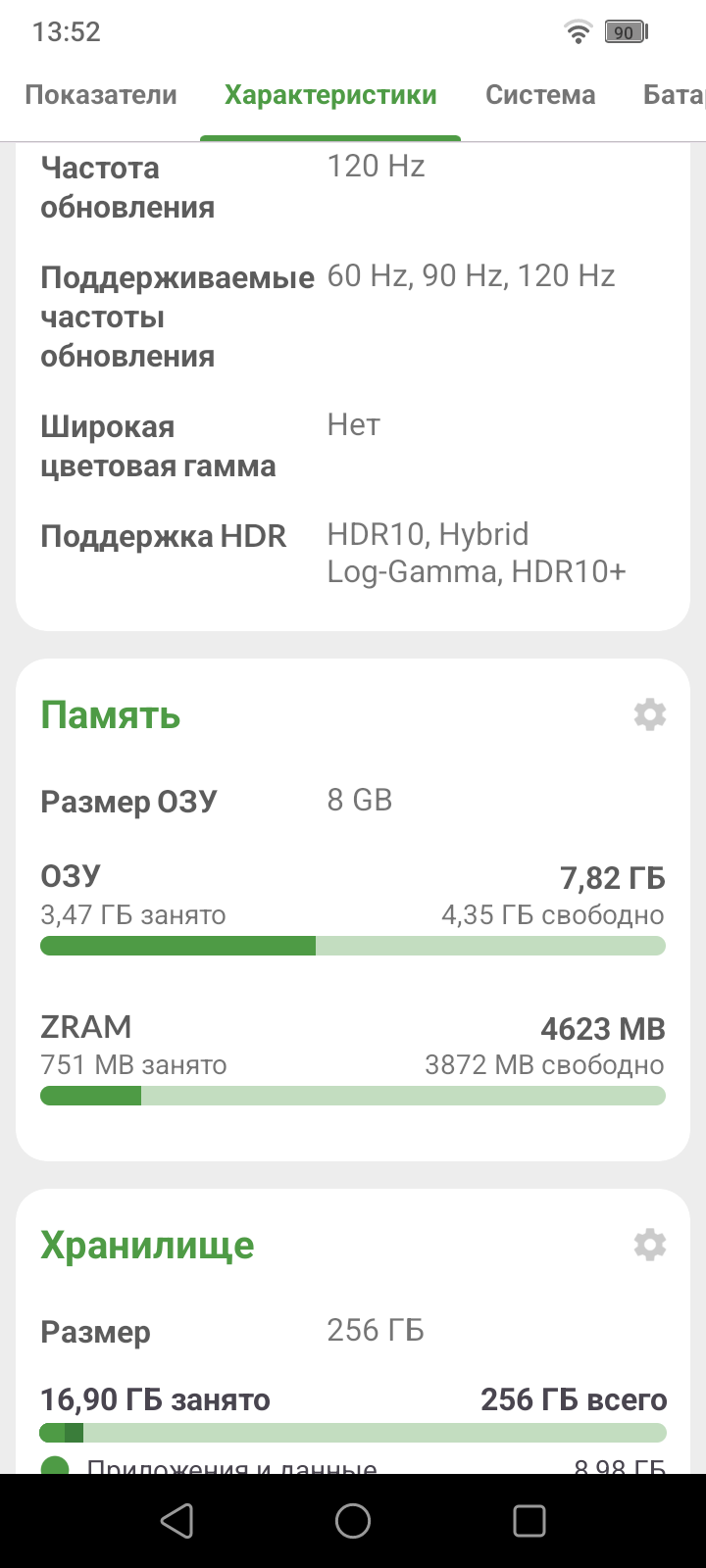This screenshot has height=1568, width=706.
Task: Tap the gear icon next to Хранилище
Action: coord(650,1246)
